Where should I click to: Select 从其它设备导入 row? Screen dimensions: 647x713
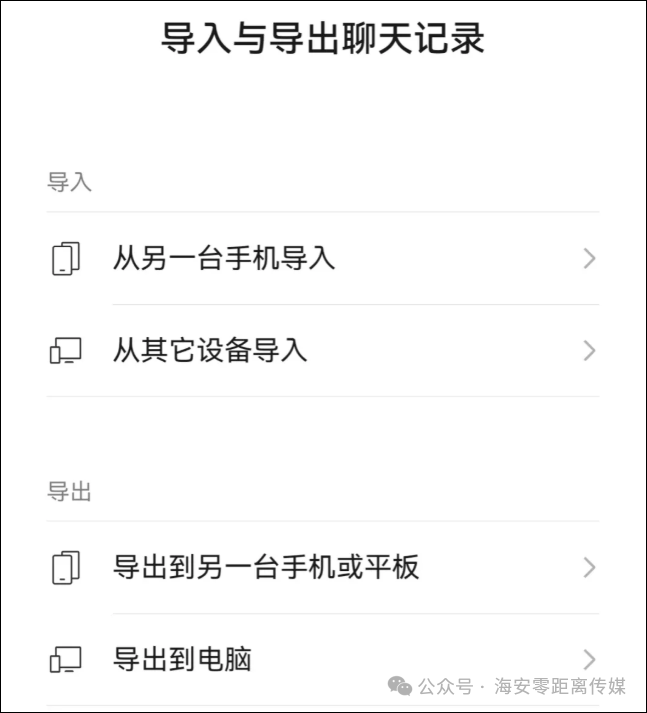click(x=210, y=351)
